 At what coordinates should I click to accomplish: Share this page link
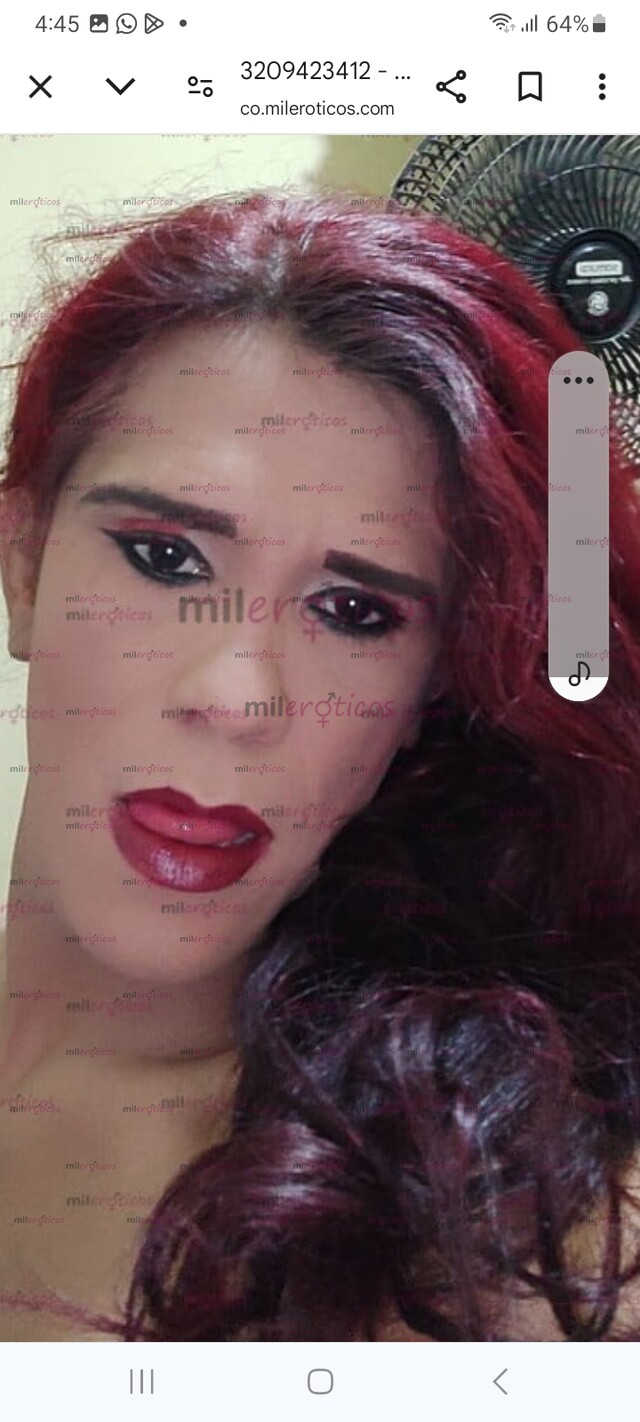point(452,87)
